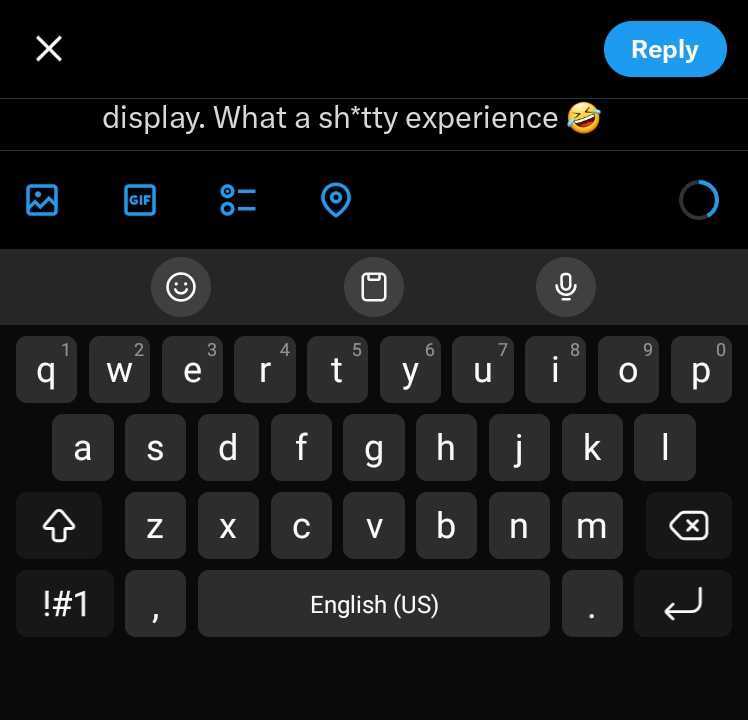The image size is (748, 720).
Task: Start voice input with the microphone
Action: click(x=566, y=287)
